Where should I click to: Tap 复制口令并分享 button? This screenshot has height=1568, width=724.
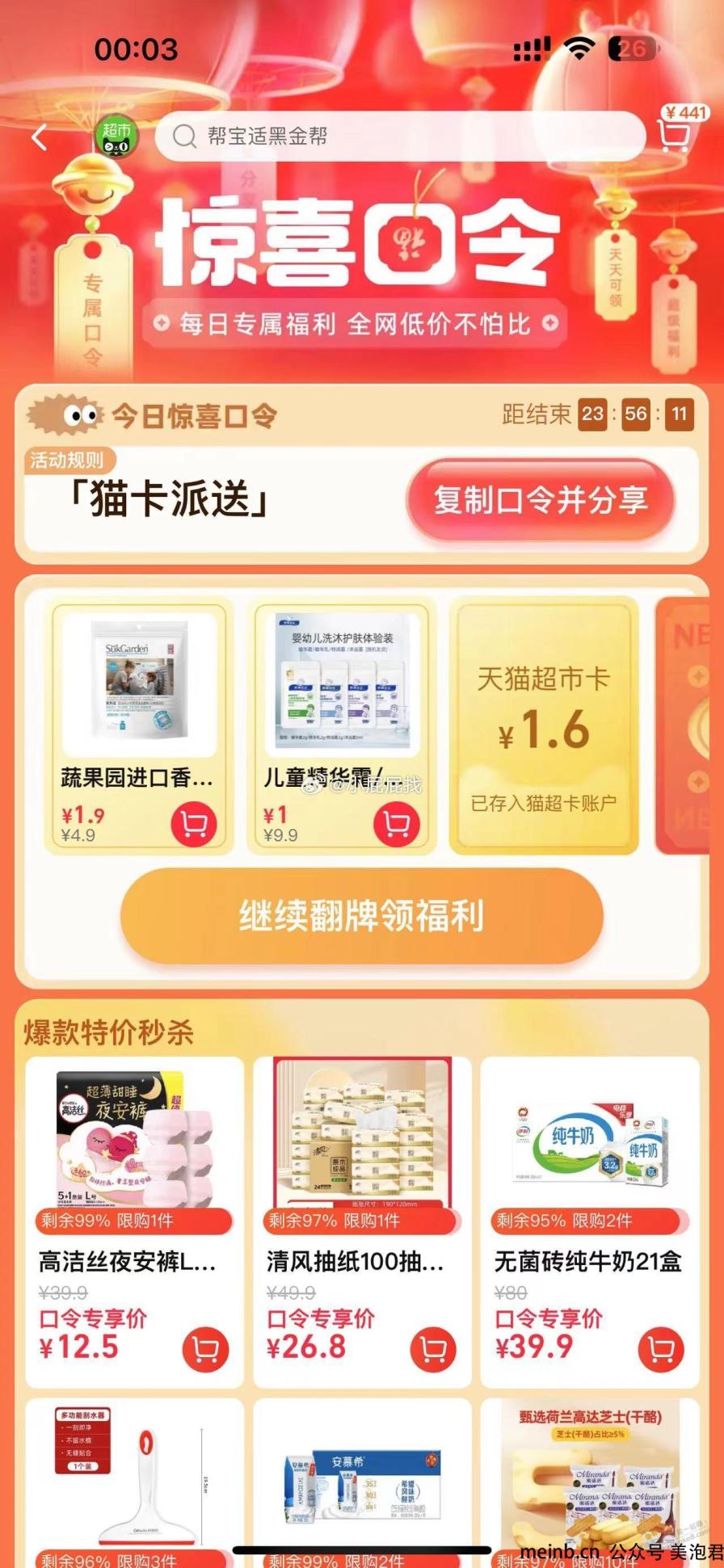(x=541, y=500)
